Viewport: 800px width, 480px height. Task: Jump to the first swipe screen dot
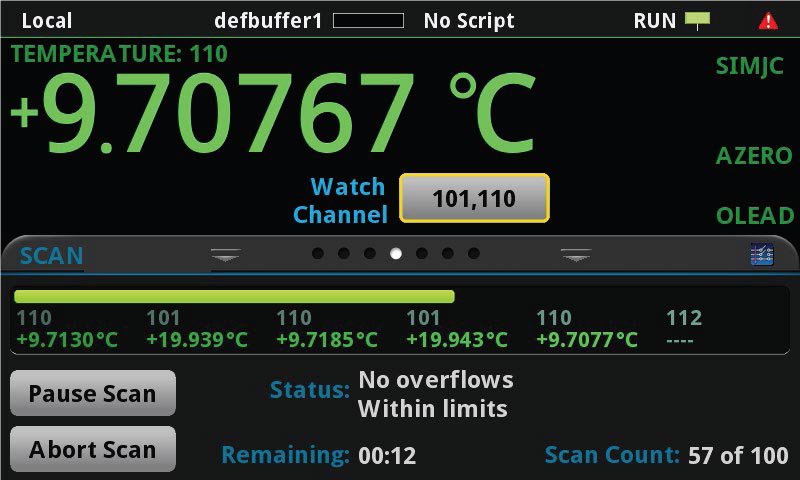click(318, 254)
